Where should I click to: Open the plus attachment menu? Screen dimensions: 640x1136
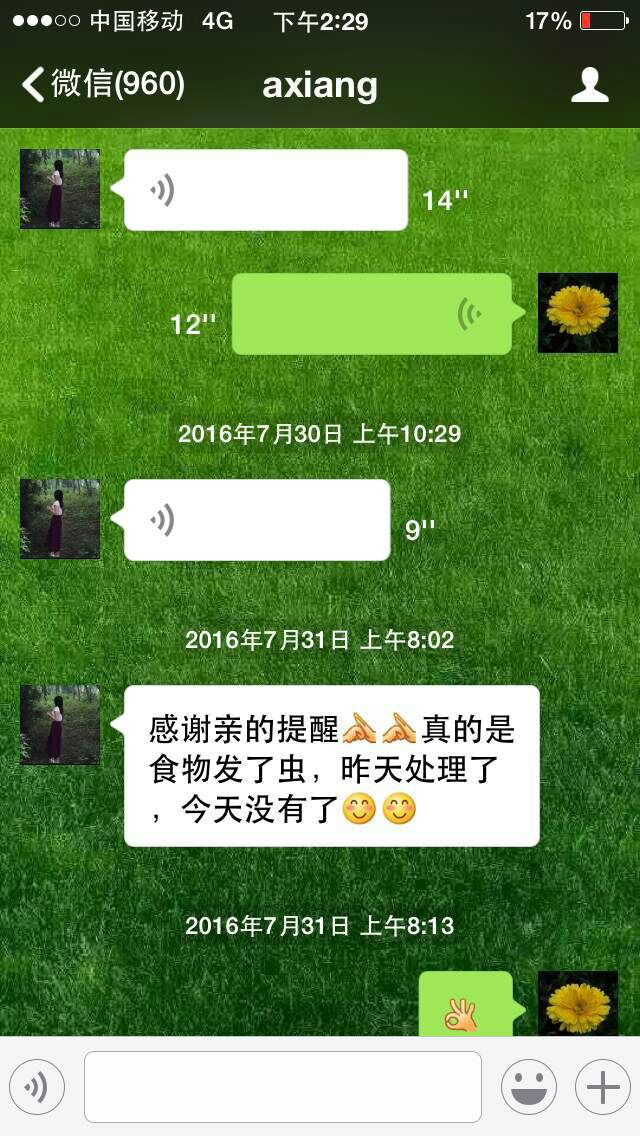602,1087
